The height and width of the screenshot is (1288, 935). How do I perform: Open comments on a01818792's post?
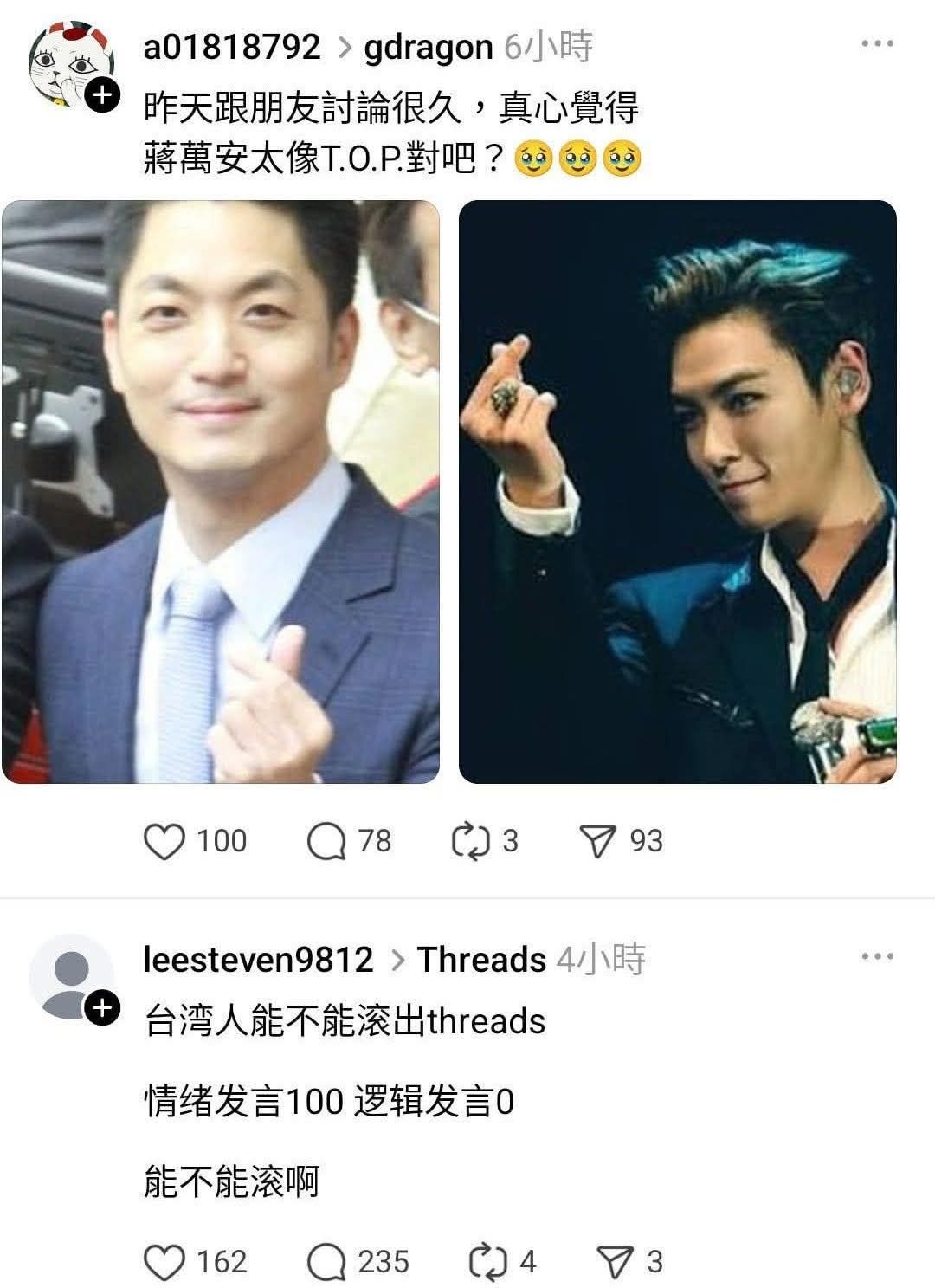click(326, 841)
